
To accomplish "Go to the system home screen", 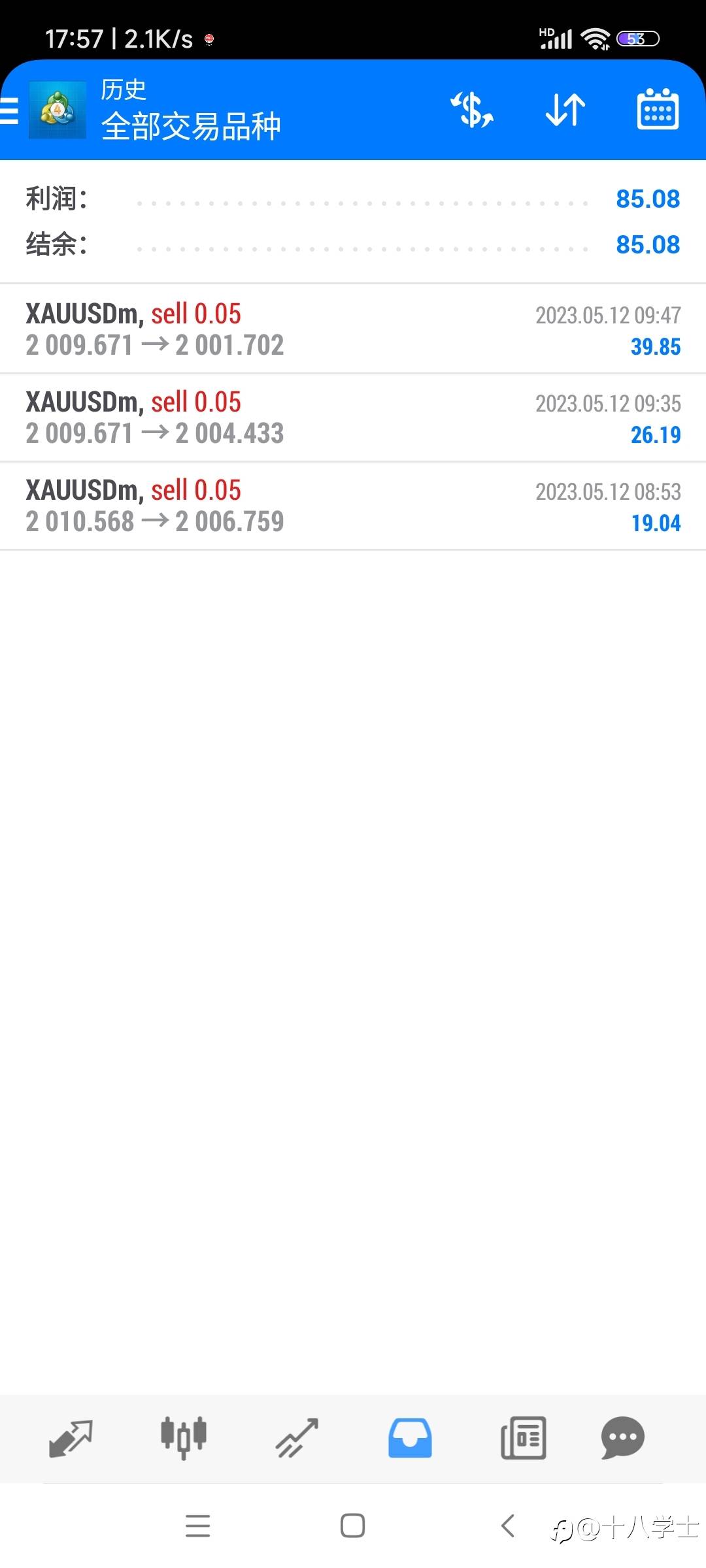I will [x=353, y=1526].
